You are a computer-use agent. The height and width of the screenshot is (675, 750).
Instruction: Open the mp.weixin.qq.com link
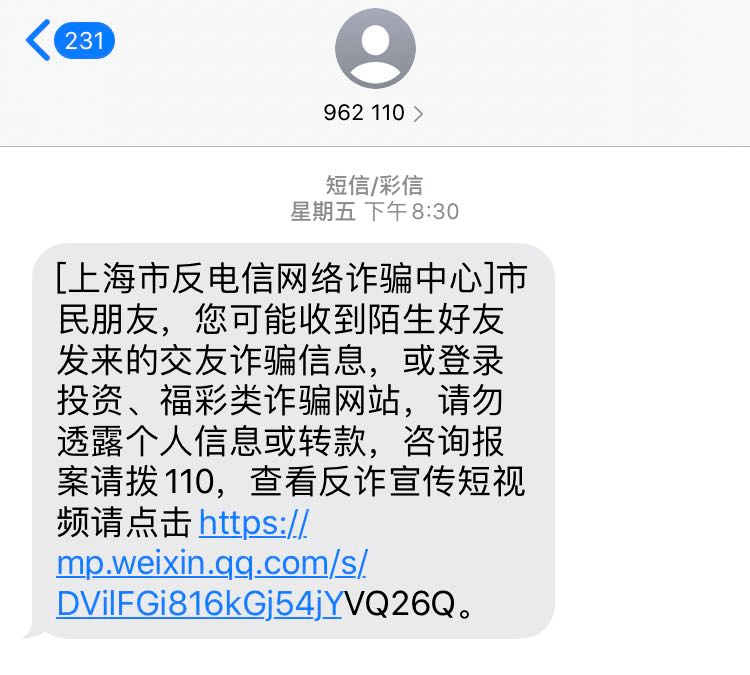(212, 564)
